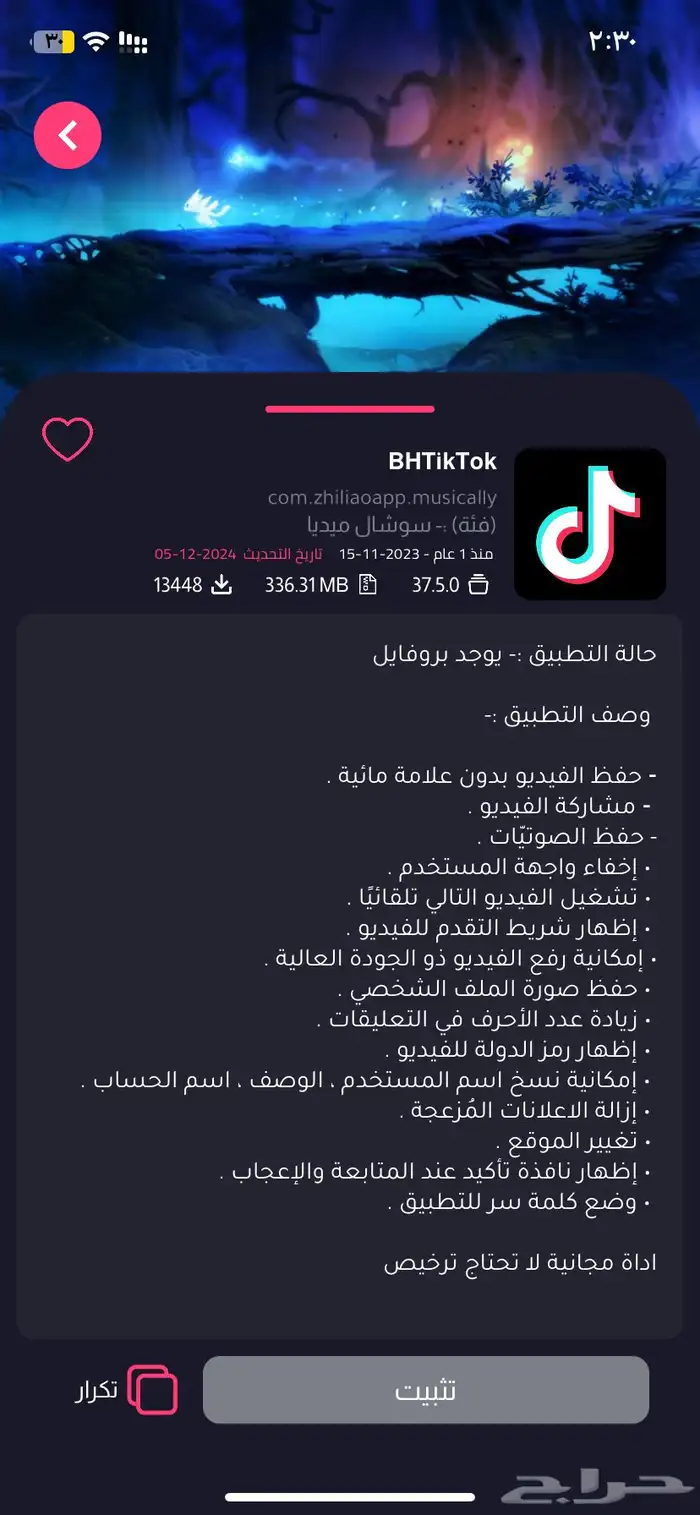
Task: Add BHTikTok to favorites with the heart
Action: [68, 439]
